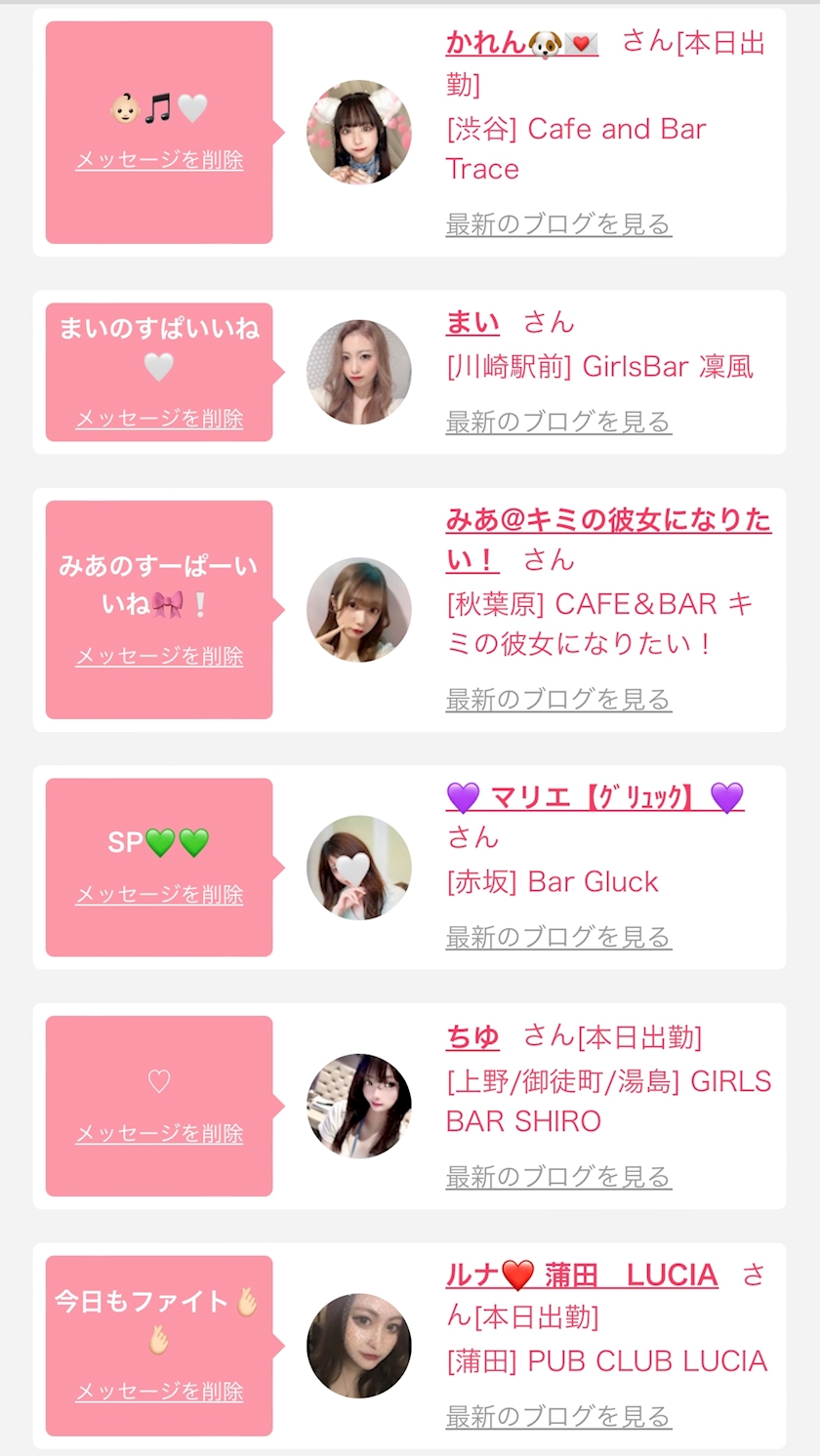Viewport: 820px width, 1456px height.
Task: Open マリエ【グリュック】 profile link
Action: tap(594, 798)
